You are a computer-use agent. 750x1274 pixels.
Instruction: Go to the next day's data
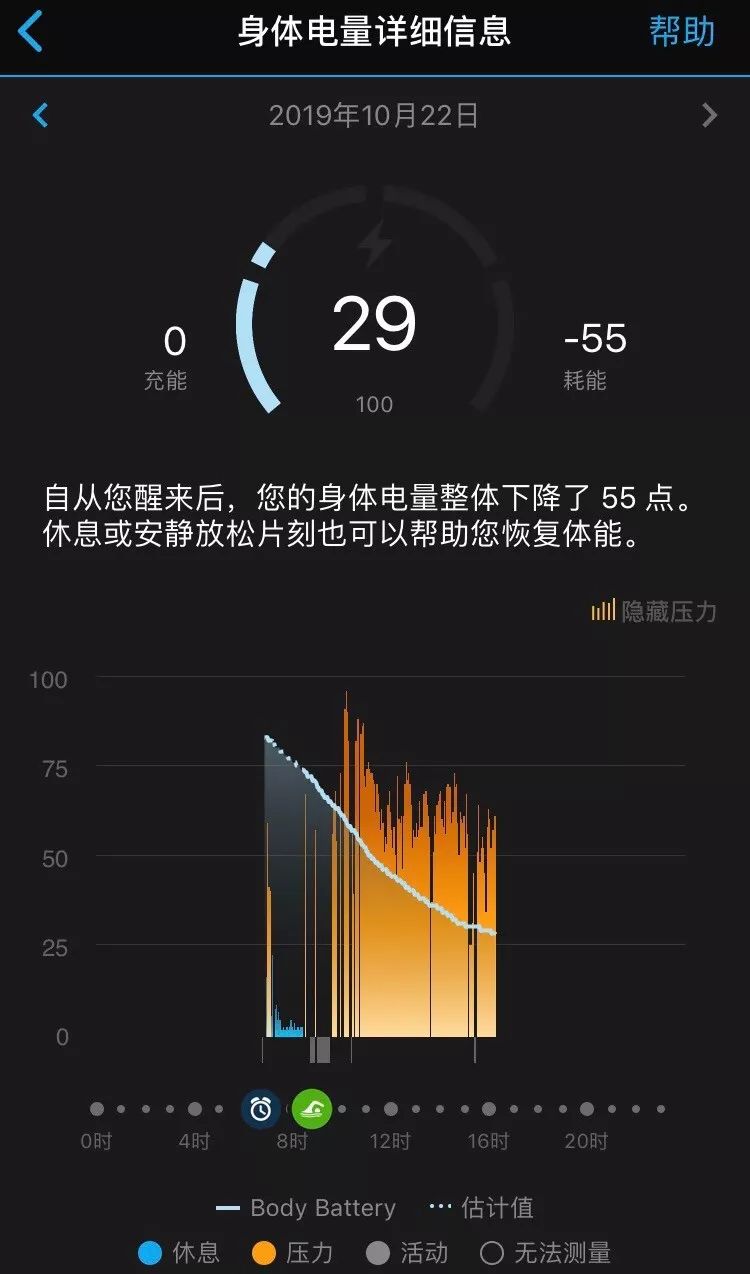709,115
